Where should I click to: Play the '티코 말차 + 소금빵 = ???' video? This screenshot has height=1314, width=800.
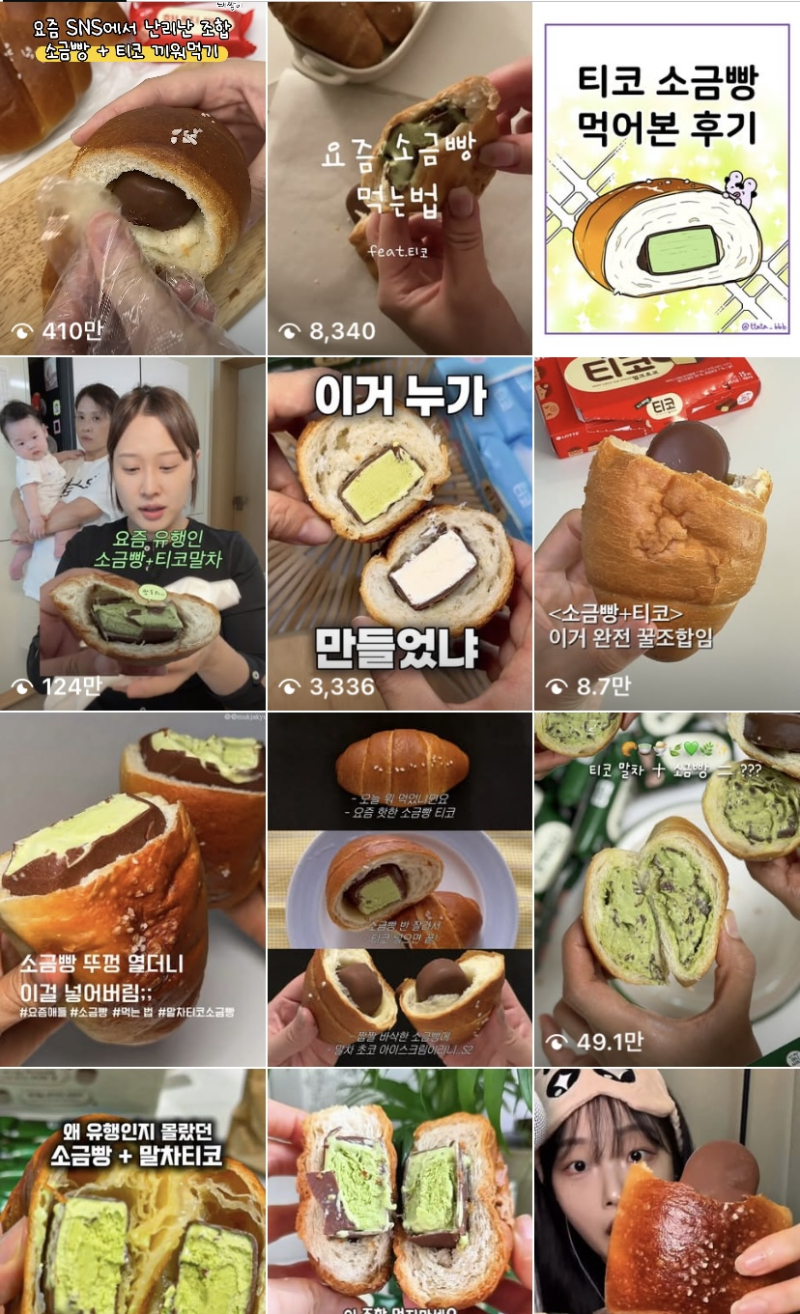(667, 890)
